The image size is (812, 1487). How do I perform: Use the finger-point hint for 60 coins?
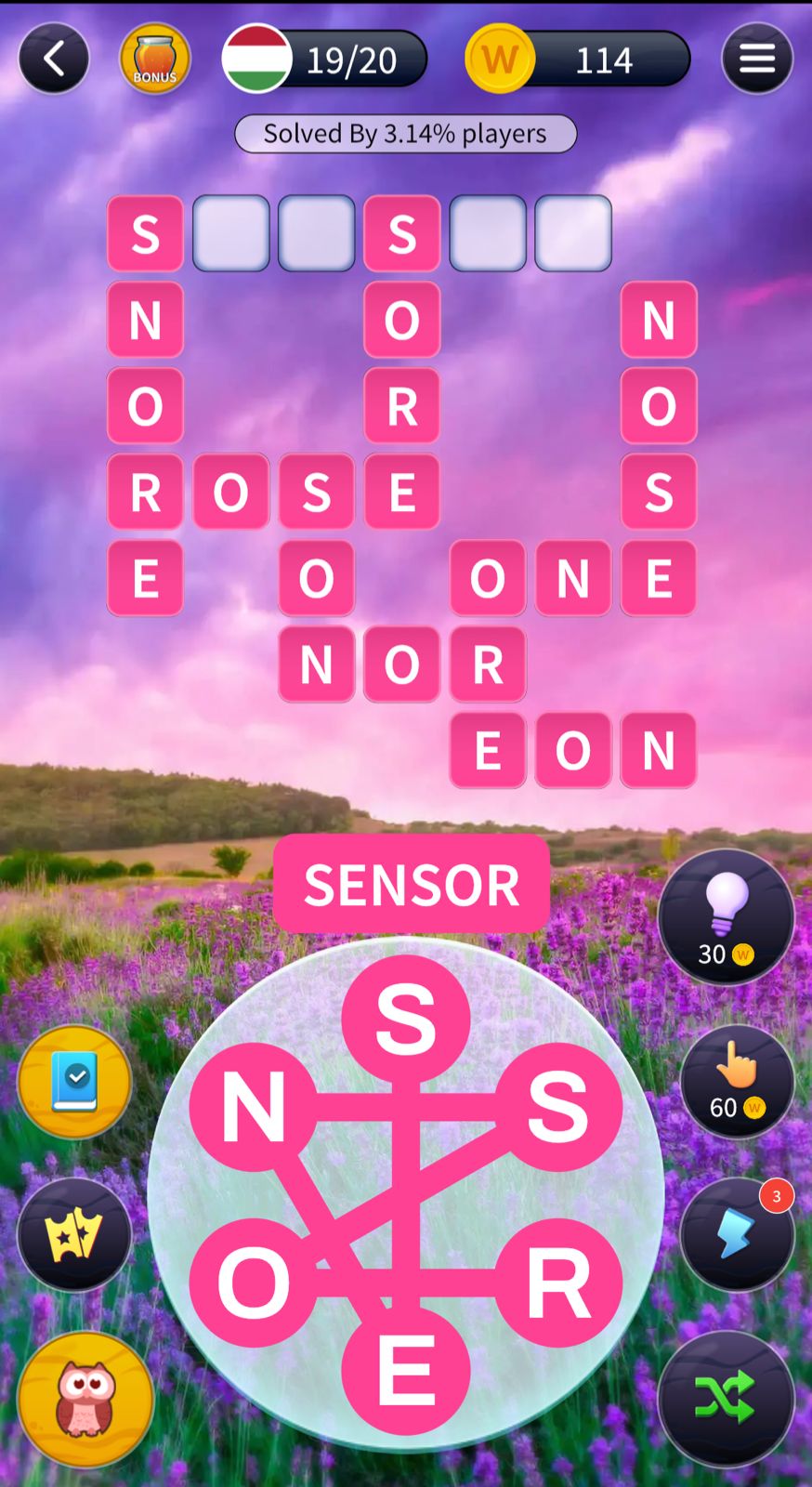pos(737,1081)
